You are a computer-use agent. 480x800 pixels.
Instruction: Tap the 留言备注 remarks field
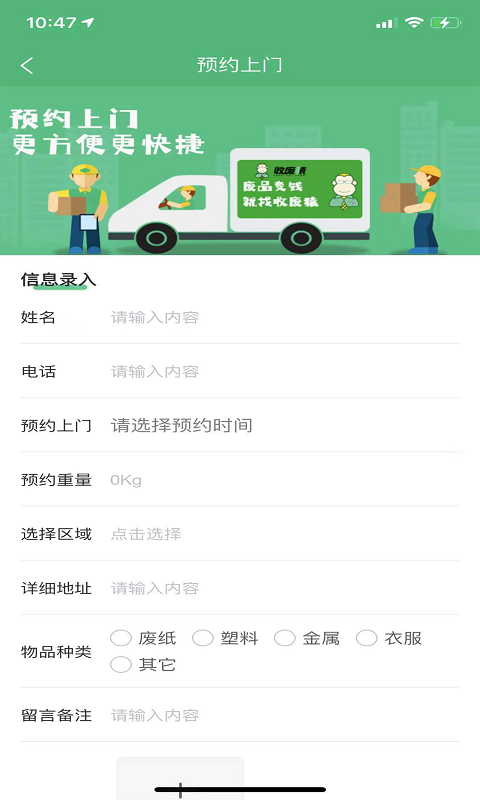[285, 715]
